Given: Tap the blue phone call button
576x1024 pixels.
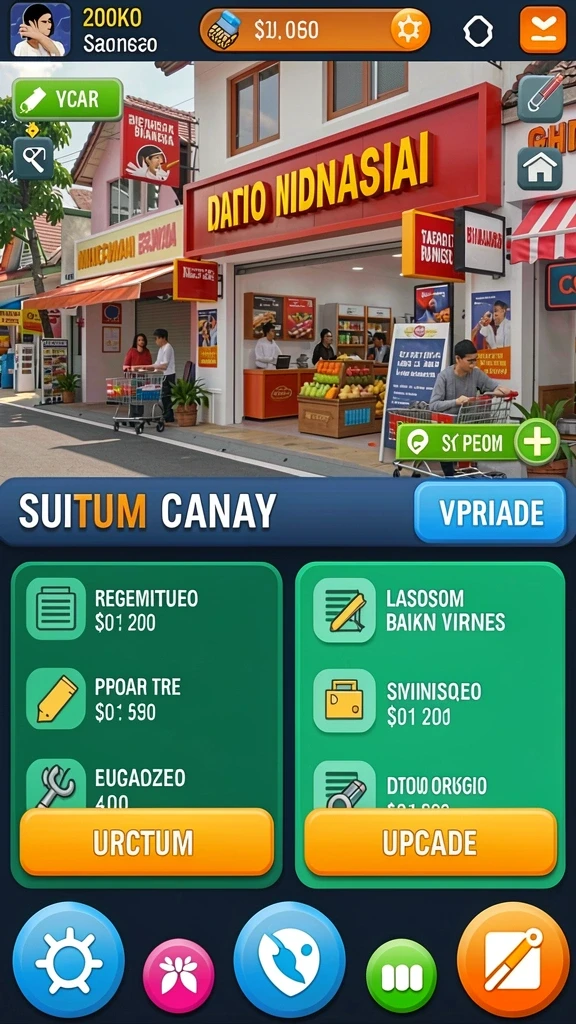Looking at the screenshot, I should (x=289, y=960).
